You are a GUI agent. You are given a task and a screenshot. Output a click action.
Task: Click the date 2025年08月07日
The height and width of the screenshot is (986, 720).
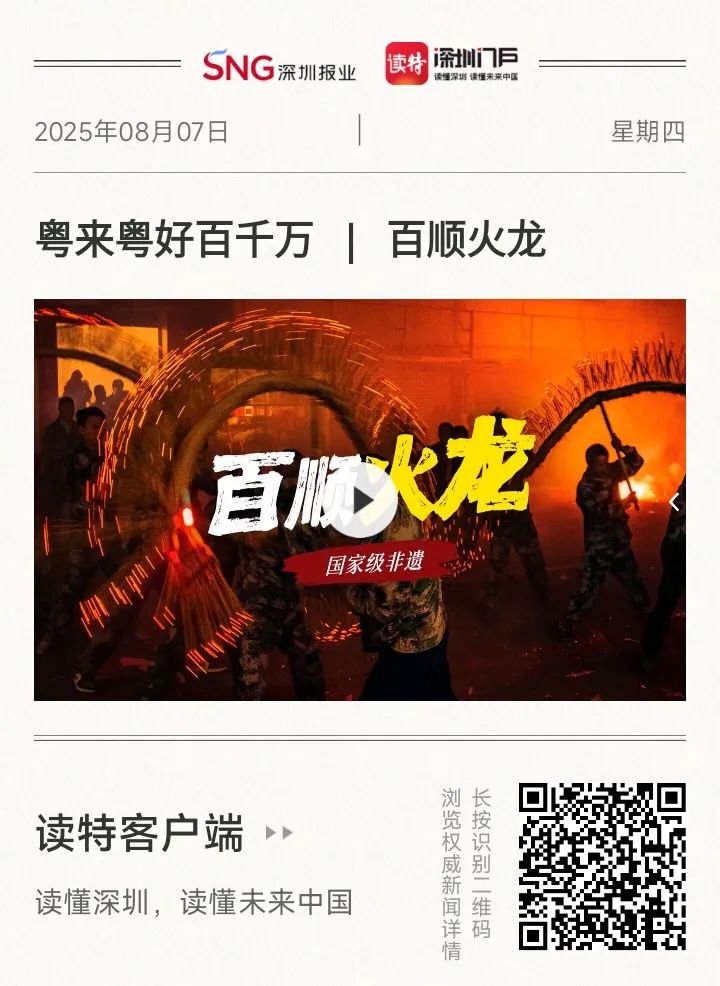[133, 131]
